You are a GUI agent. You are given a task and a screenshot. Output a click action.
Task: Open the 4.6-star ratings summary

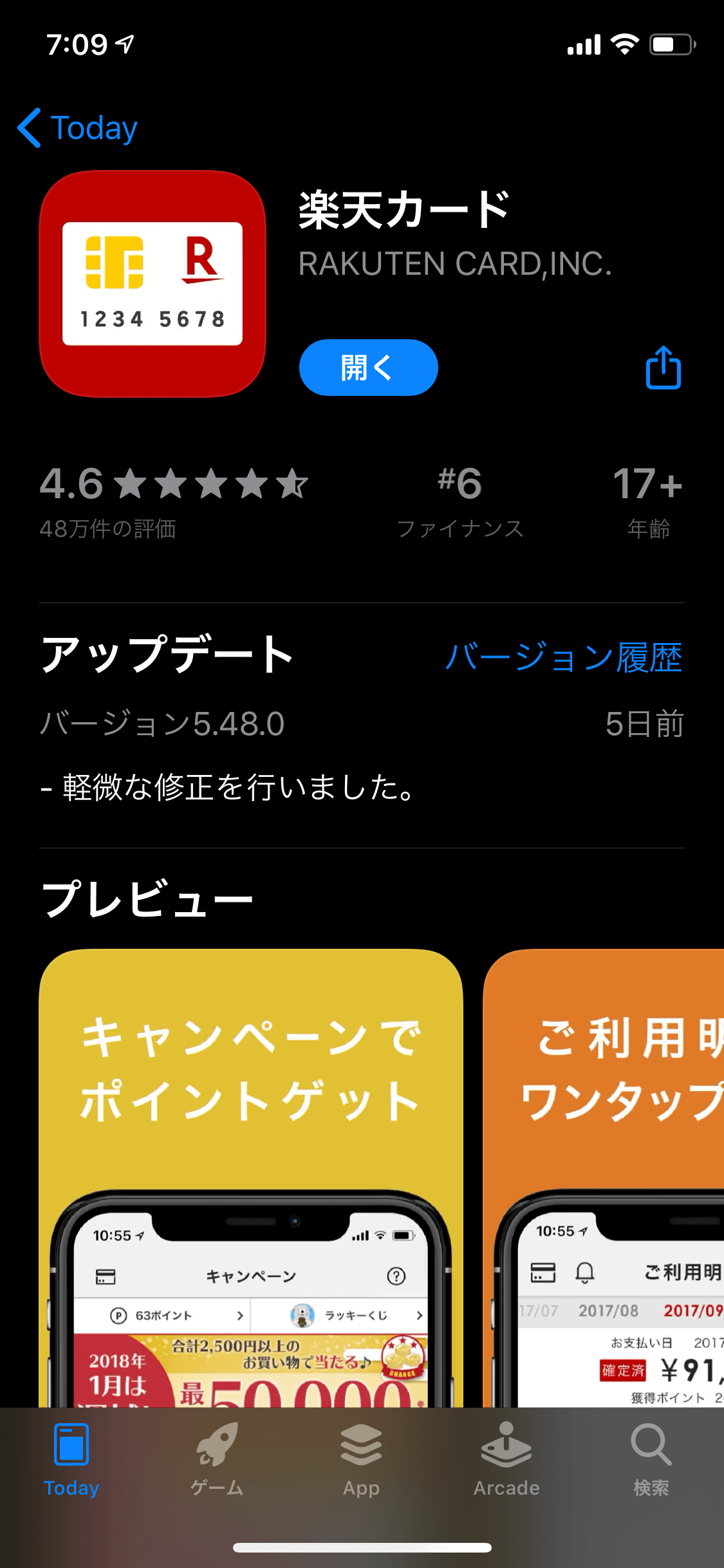point(174,502)
